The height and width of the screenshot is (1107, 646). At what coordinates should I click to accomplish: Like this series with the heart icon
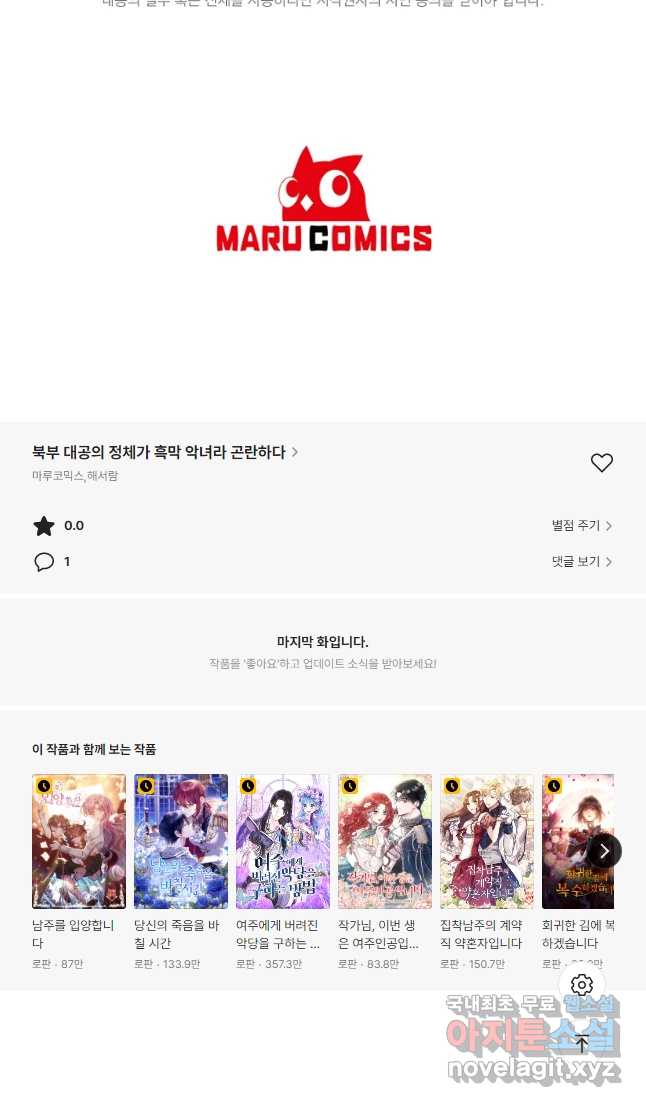602,462
